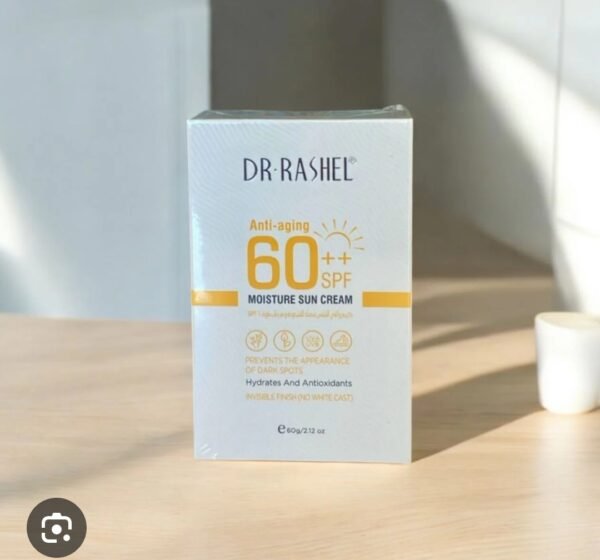Search this image with Google Lens
The width and height of the screenshot is (600, 560).
[x=55, y=527]
